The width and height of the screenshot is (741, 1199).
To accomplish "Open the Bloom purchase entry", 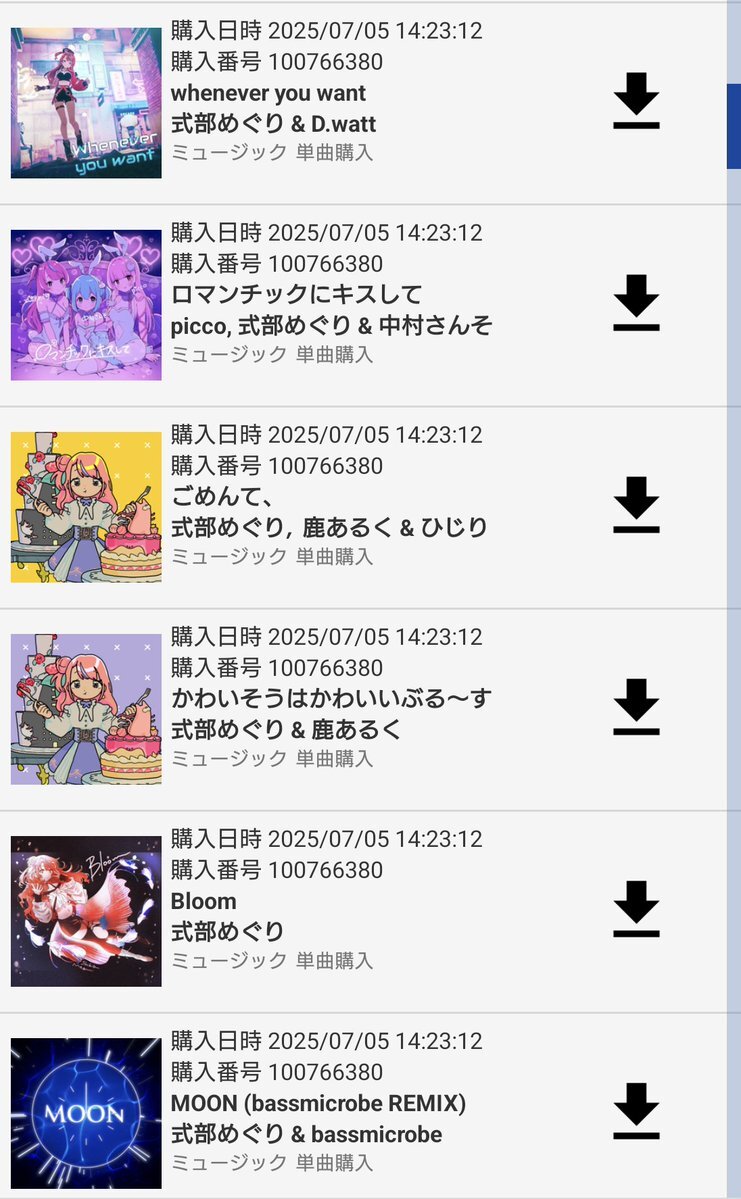I will [363, 911].
